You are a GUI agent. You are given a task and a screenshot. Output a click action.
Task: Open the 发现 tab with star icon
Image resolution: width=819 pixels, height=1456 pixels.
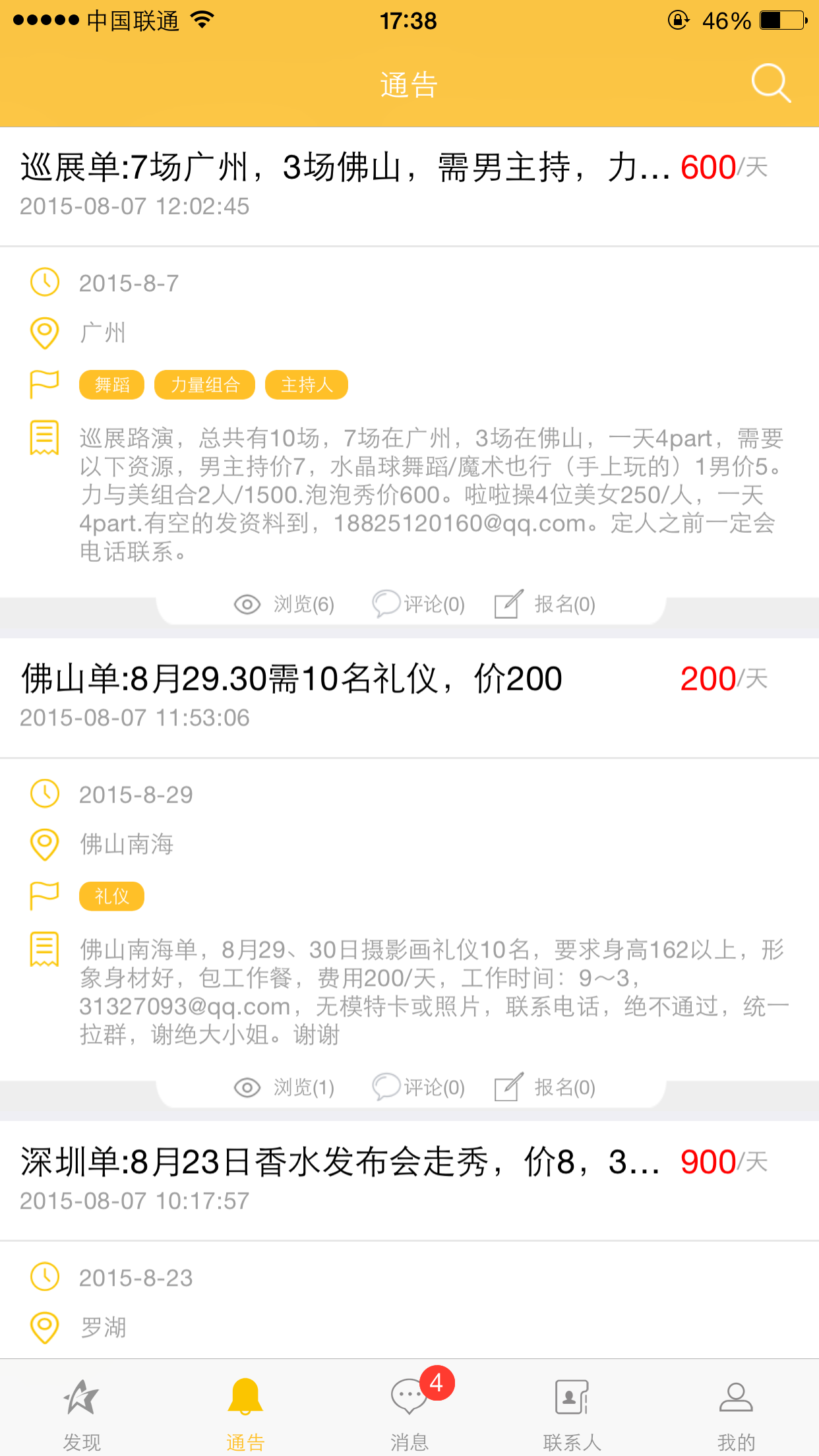81,1405
